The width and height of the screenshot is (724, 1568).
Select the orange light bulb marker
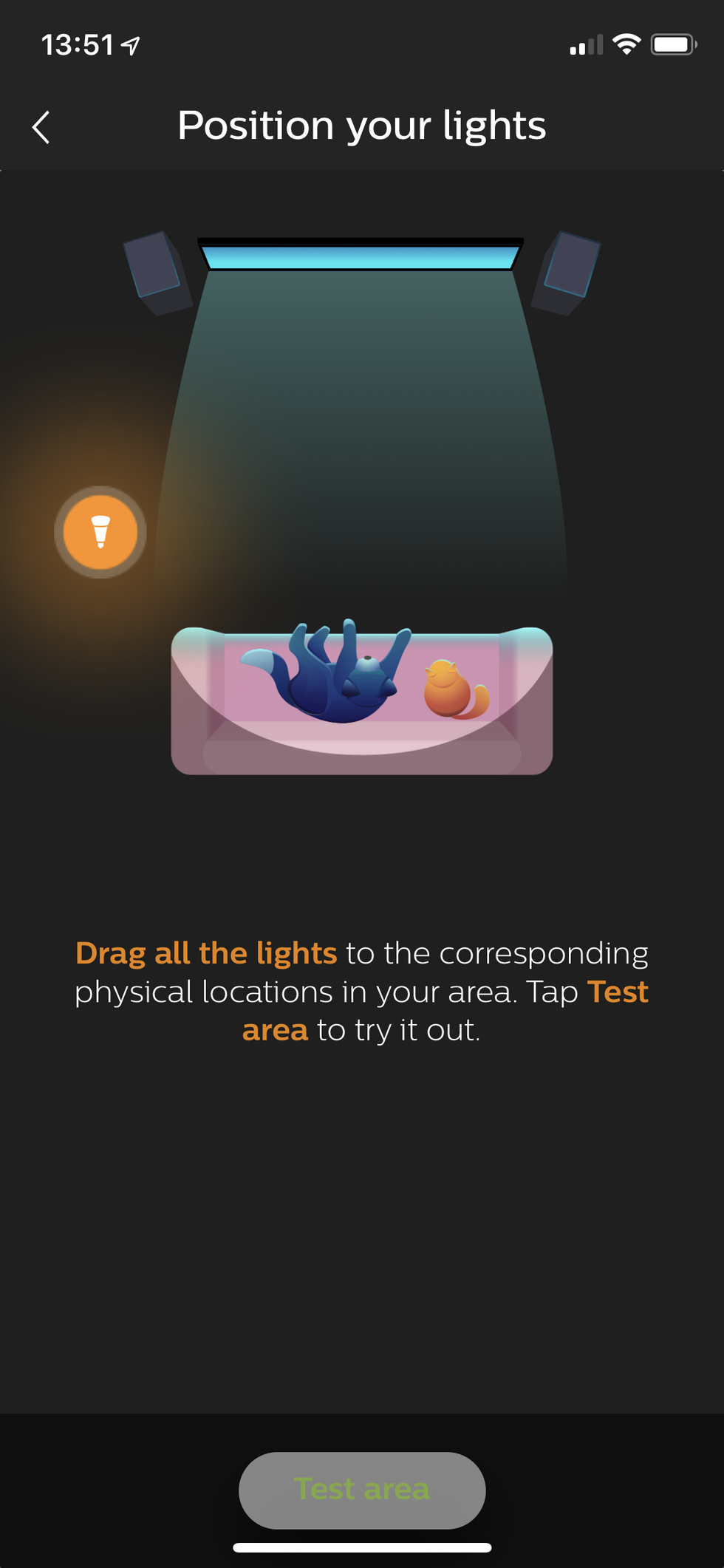(100, 532)
